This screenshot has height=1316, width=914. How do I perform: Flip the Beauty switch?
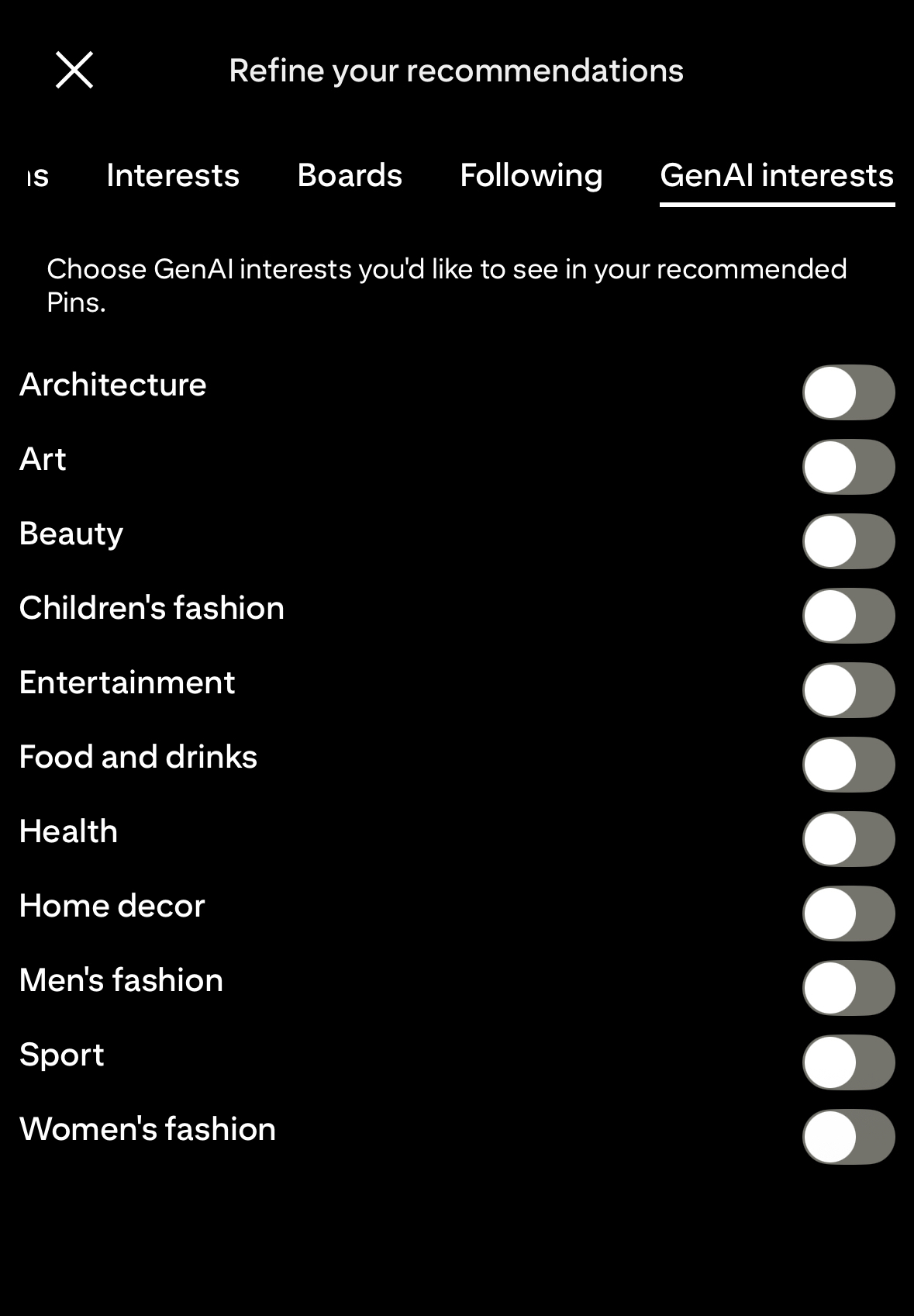tap(848, 541)
